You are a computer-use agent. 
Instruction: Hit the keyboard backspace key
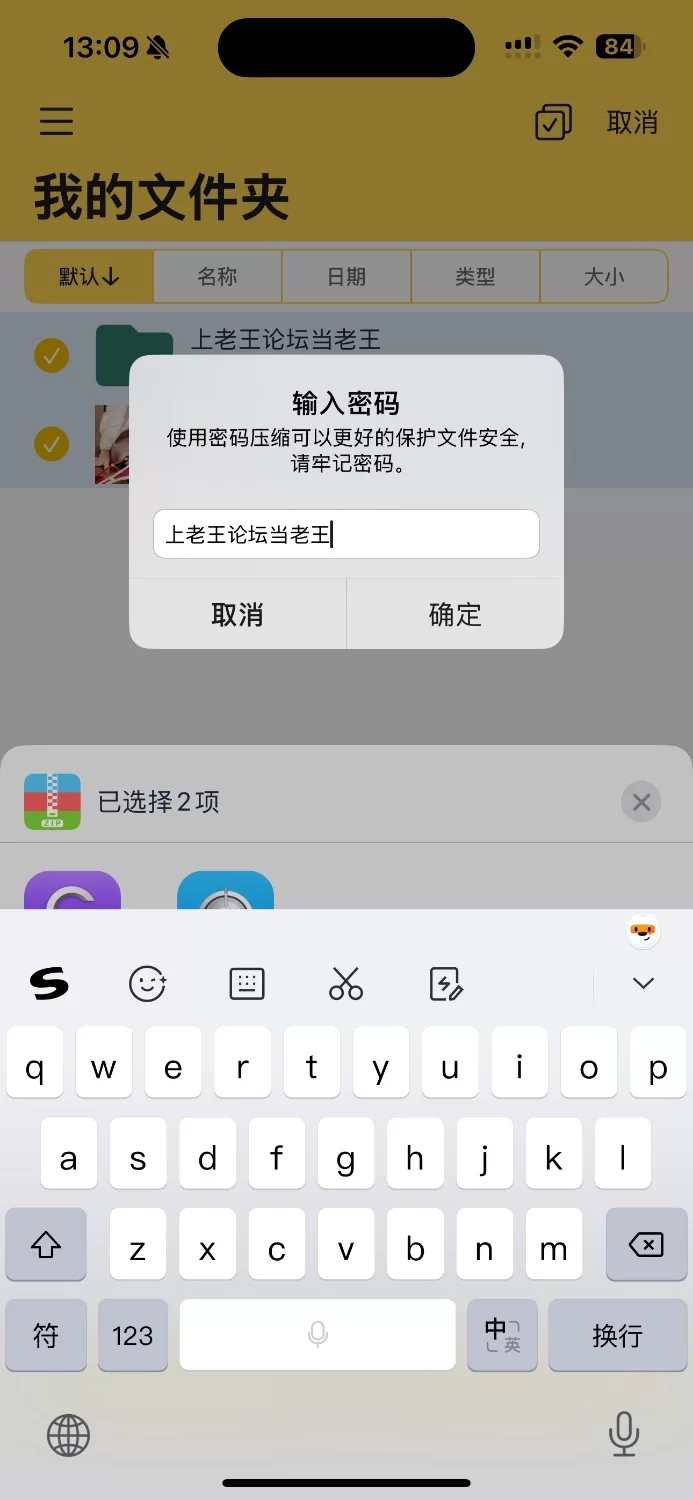point(646,1245)
